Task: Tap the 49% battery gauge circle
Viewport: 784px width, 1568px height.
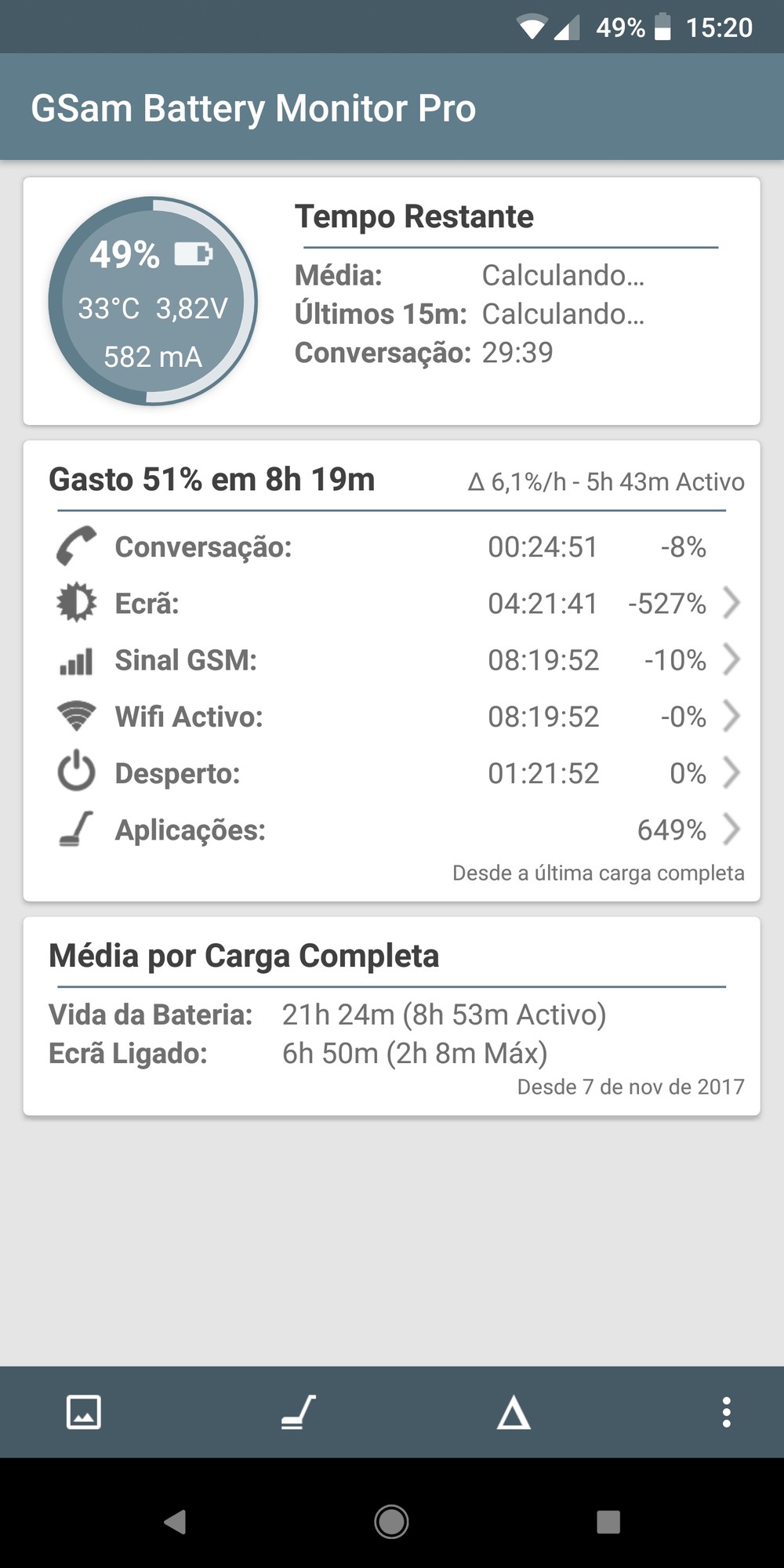Action: coord(153,301)
